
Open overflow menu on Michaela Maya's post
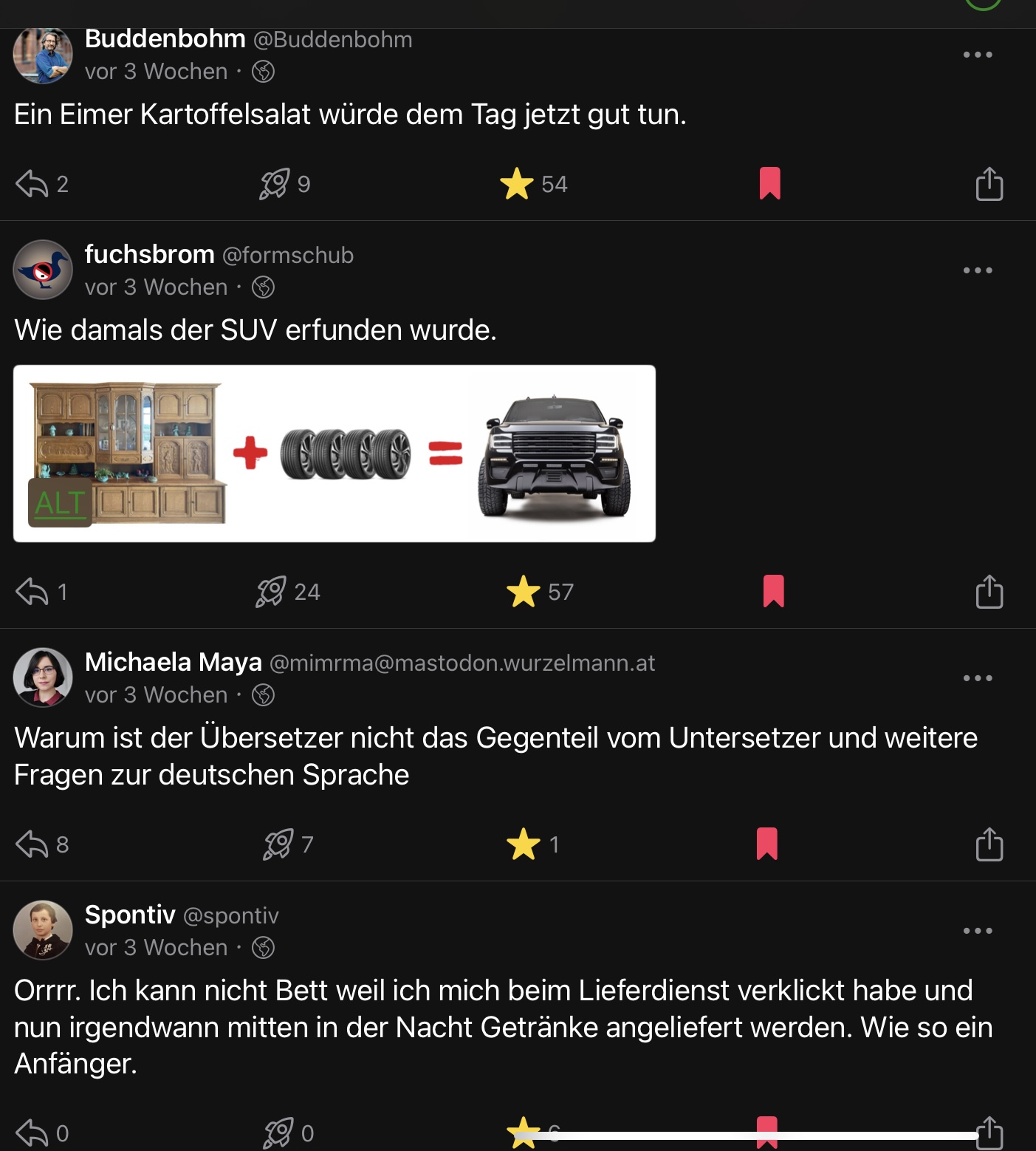pyautogui.click(x=977, y=678)
